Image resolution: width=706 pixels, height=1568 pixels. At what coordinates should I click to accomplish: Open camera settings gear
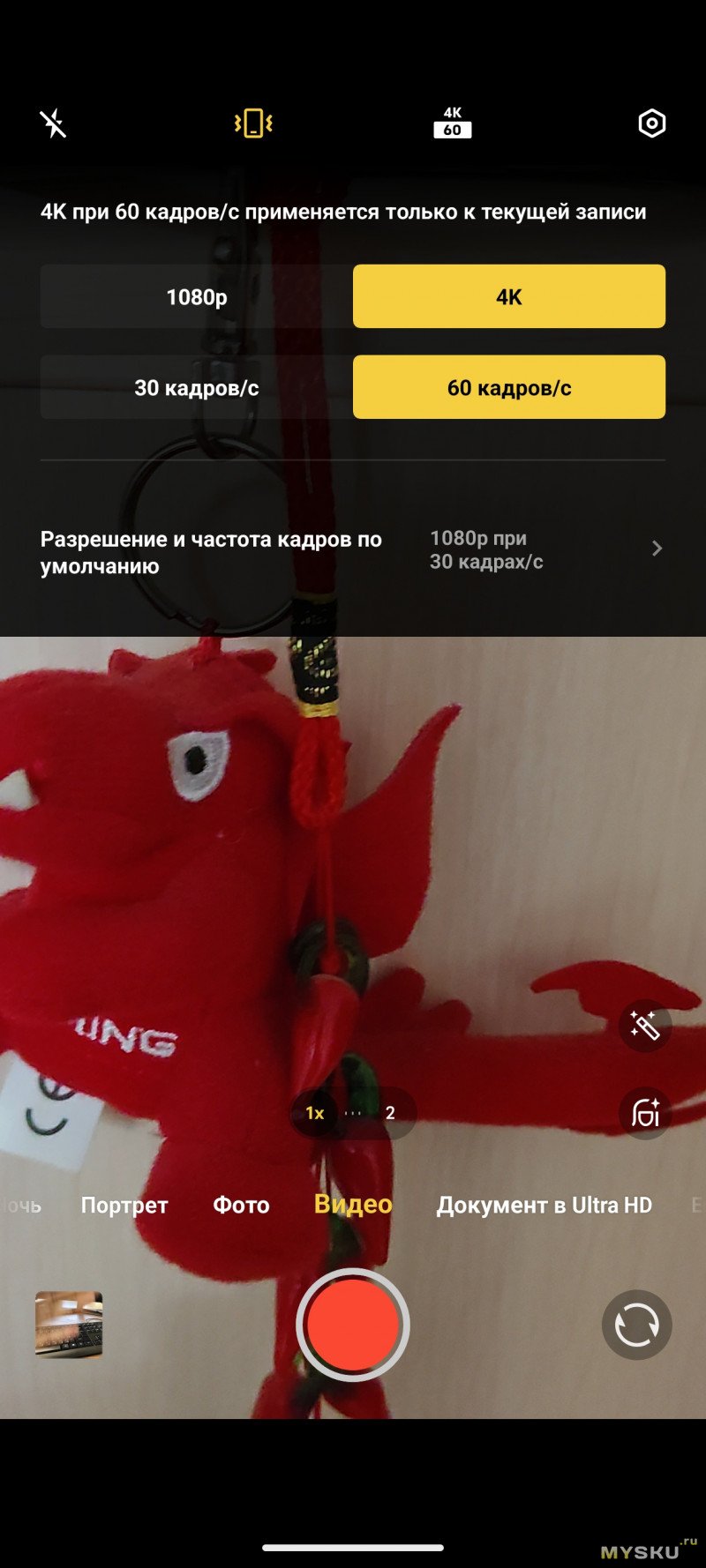click(651, 123)
